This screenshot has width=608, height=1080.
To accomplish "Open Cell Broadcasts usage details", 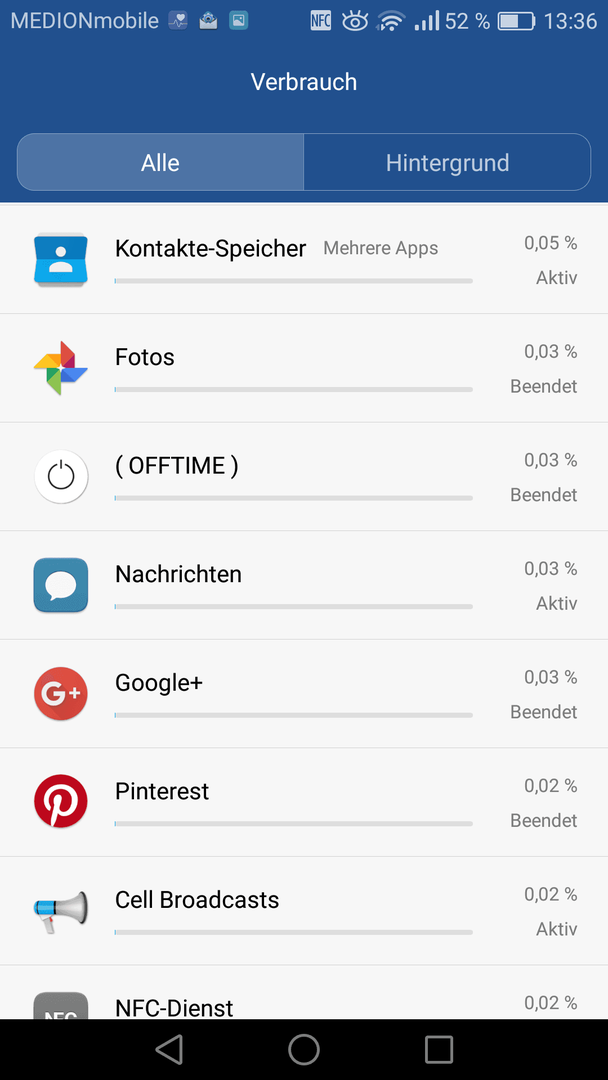I will 304,911.
